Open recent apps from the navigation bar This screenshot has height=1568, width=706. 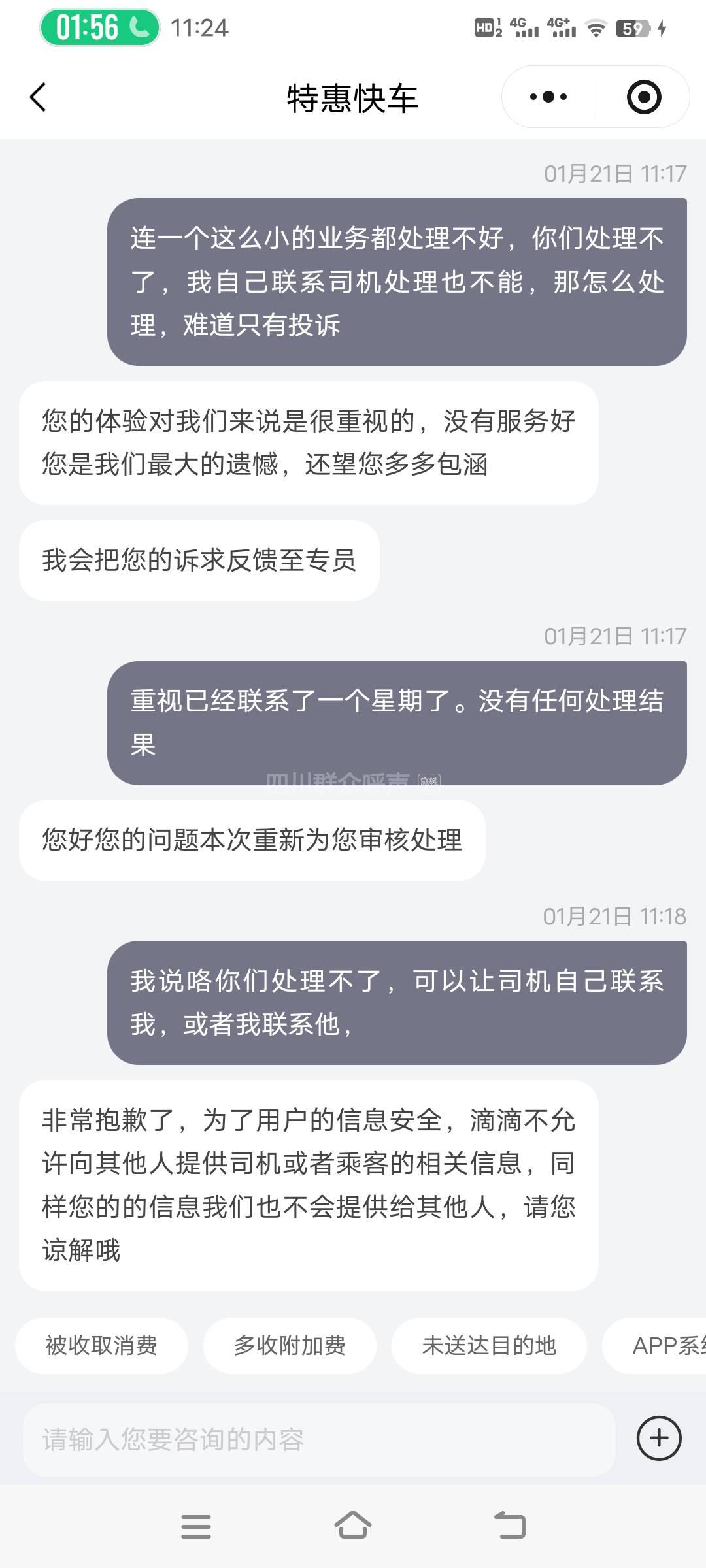pyautogui.click(x=196, y=1526)
